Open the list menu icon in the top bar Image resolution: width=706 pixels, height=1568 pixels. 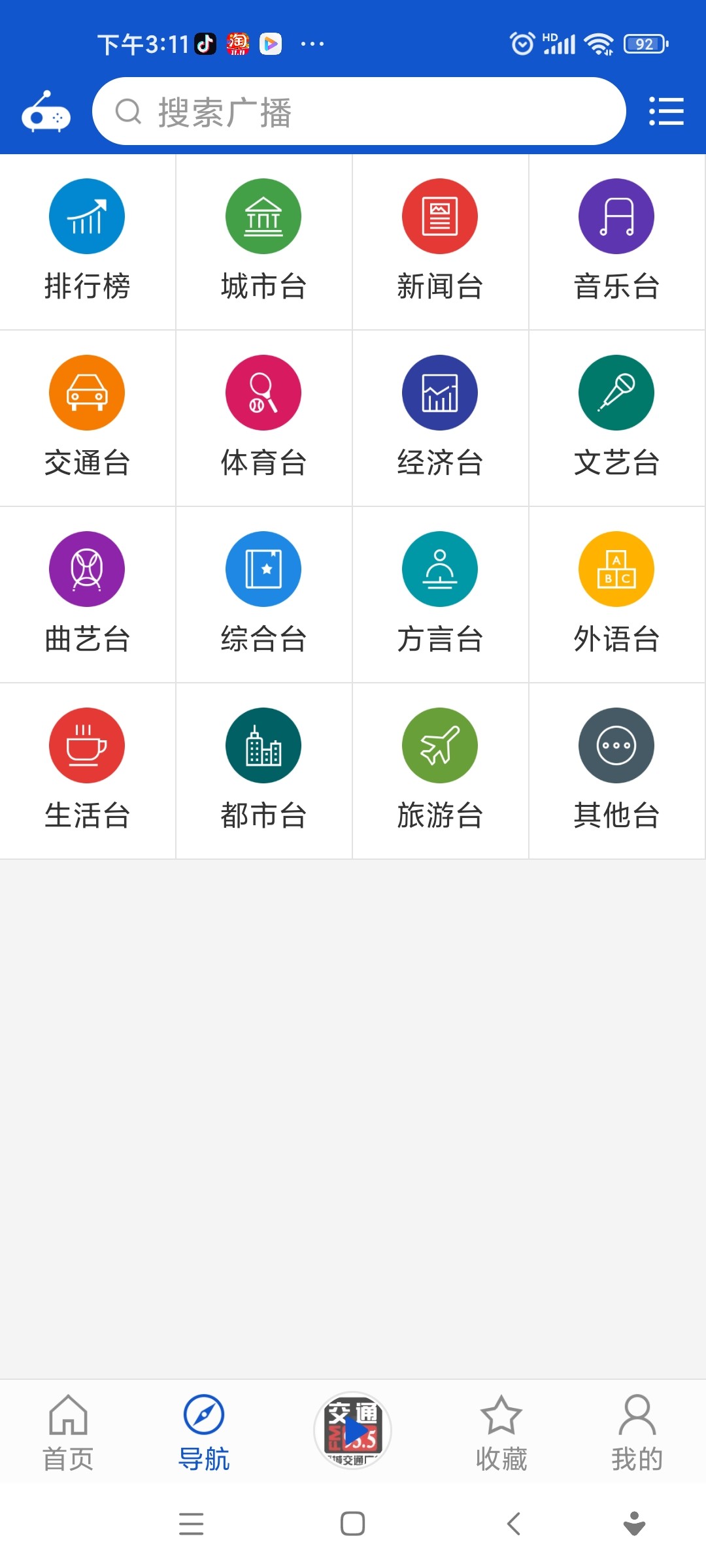click(x=666, y=111)
